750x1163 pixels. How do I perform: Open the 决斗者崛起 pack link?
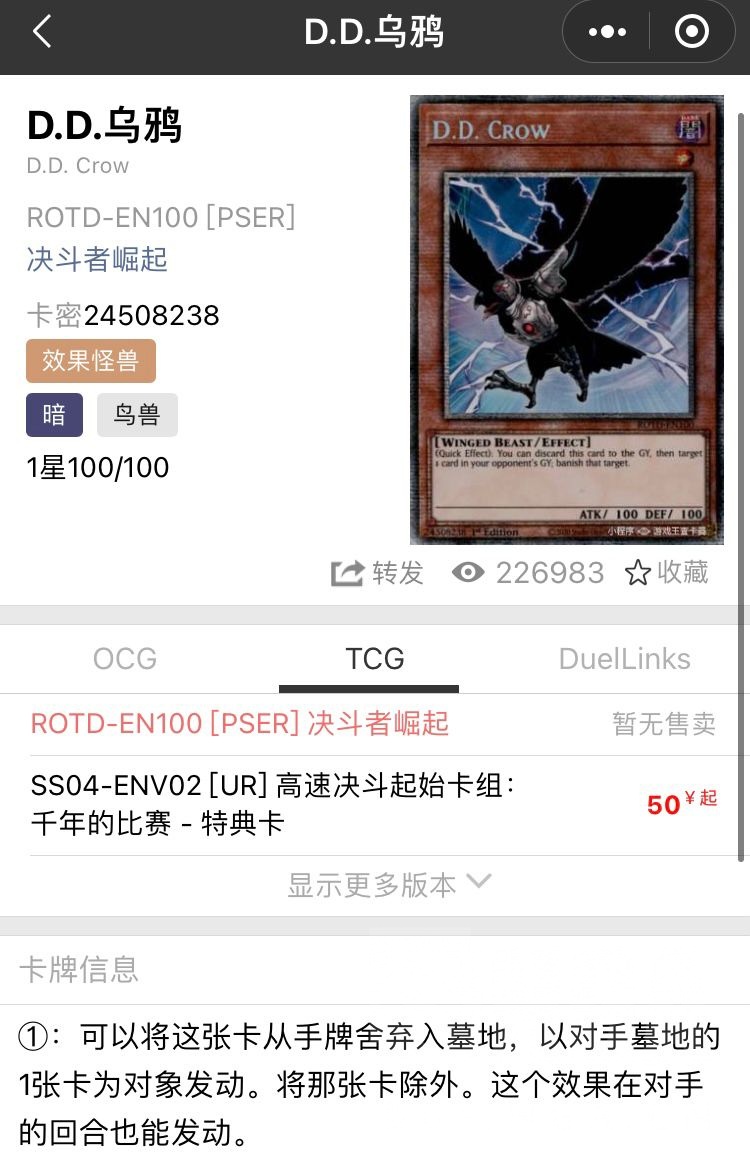(x=97, y=260)
